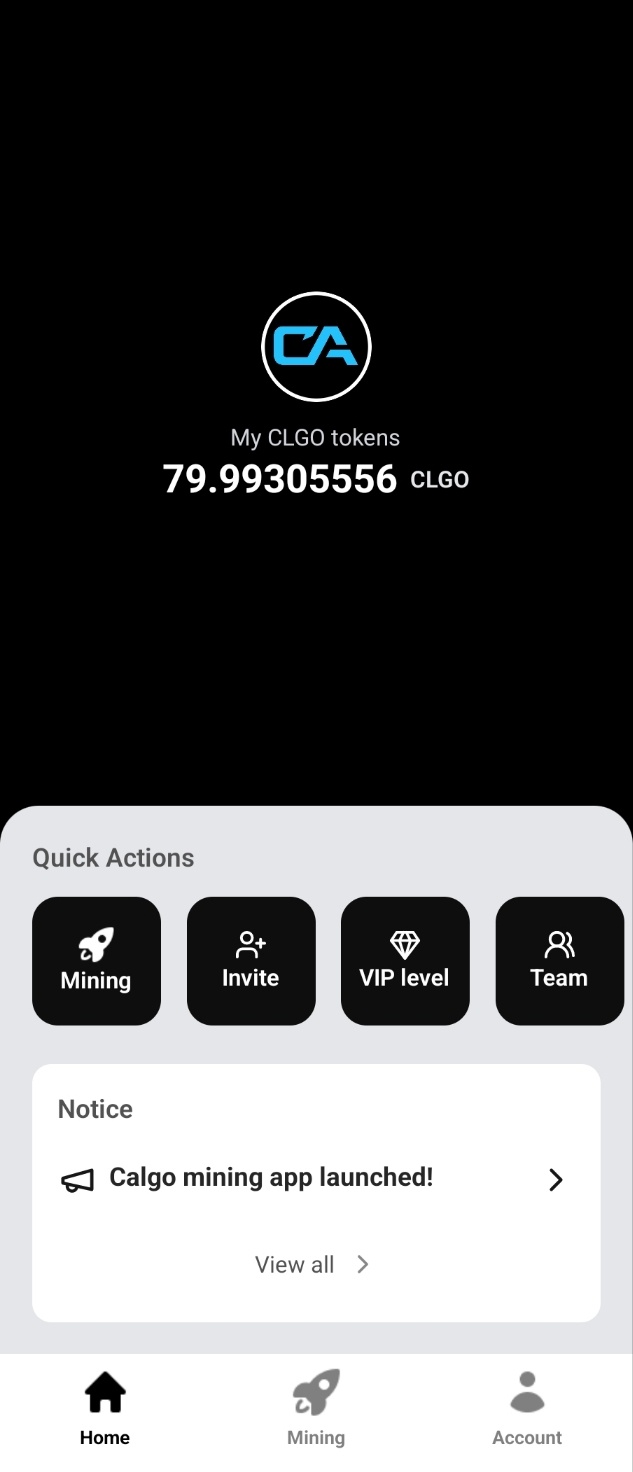Tap the Invite quick action
633x1472 pixels.
click(251, 961)
